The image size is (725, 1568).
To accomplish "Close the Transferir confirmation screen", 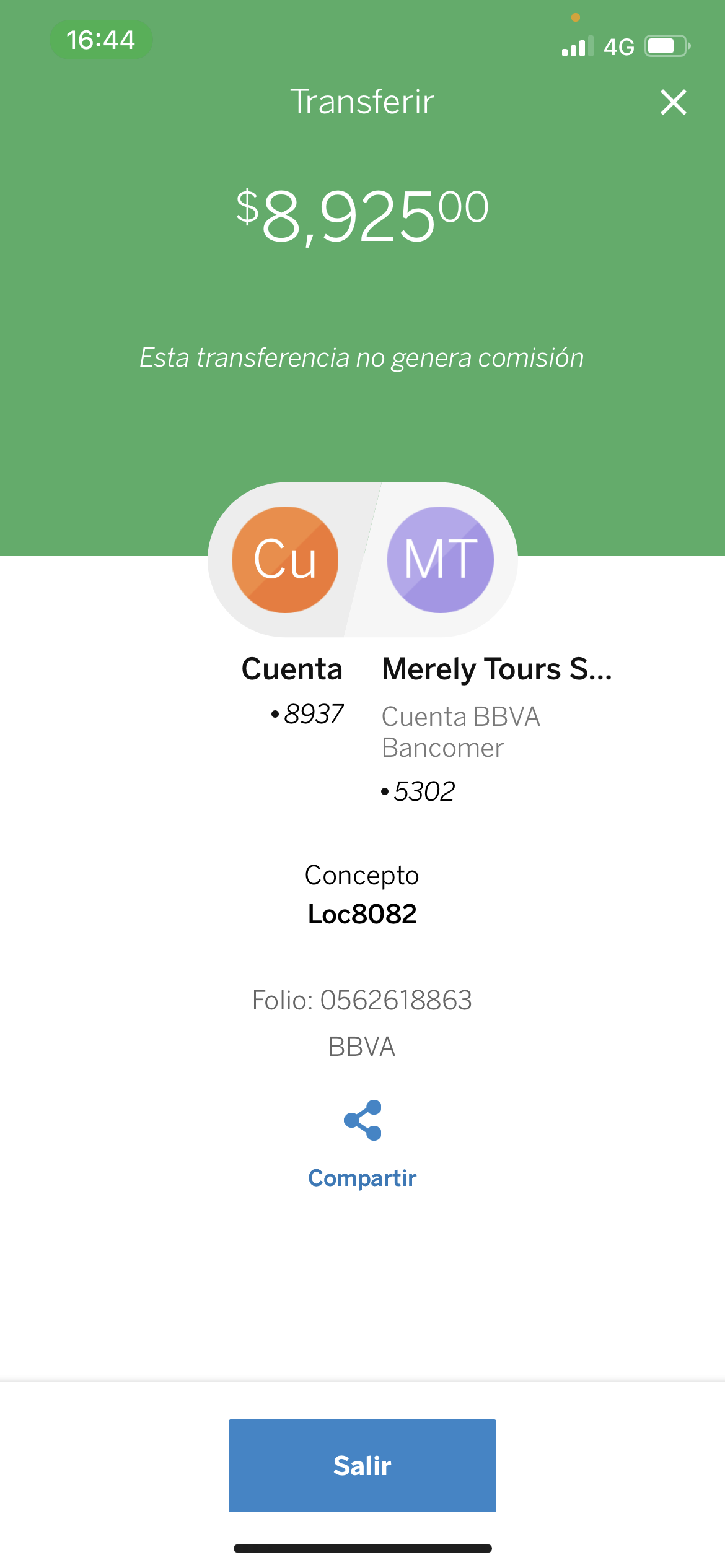I will point(674,102).
